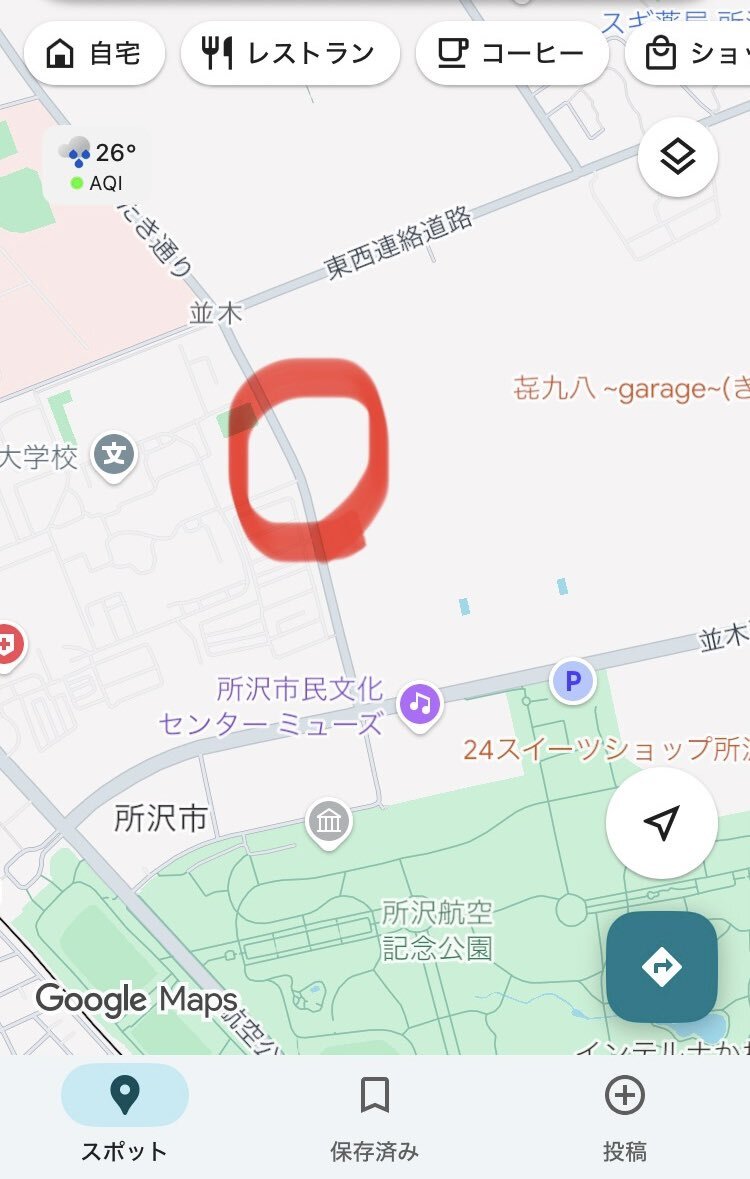Select the 自宅 home chip
This screenshot has width=750, height=1179.
coord(92,53)
